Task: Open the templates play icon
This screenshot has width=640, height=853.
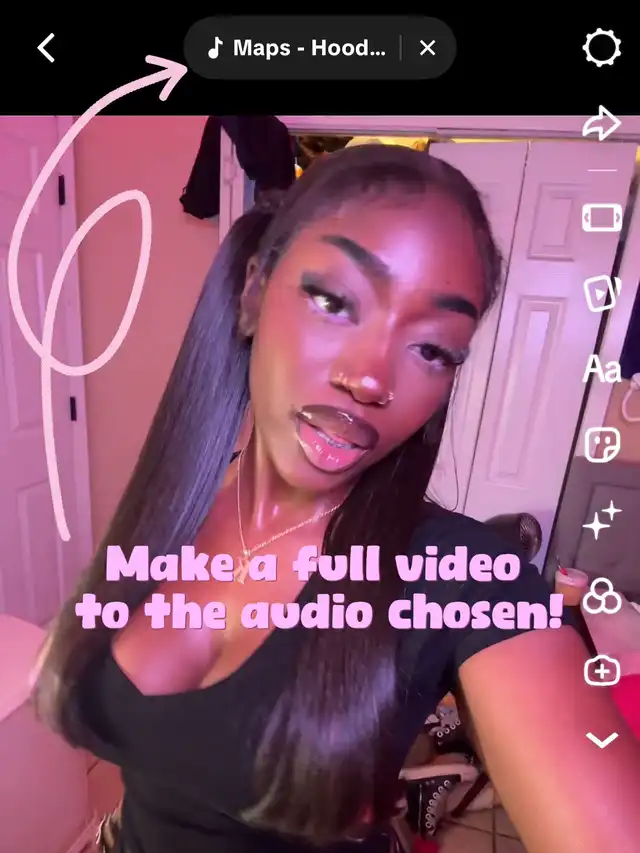Action: (x=602, y=293)
